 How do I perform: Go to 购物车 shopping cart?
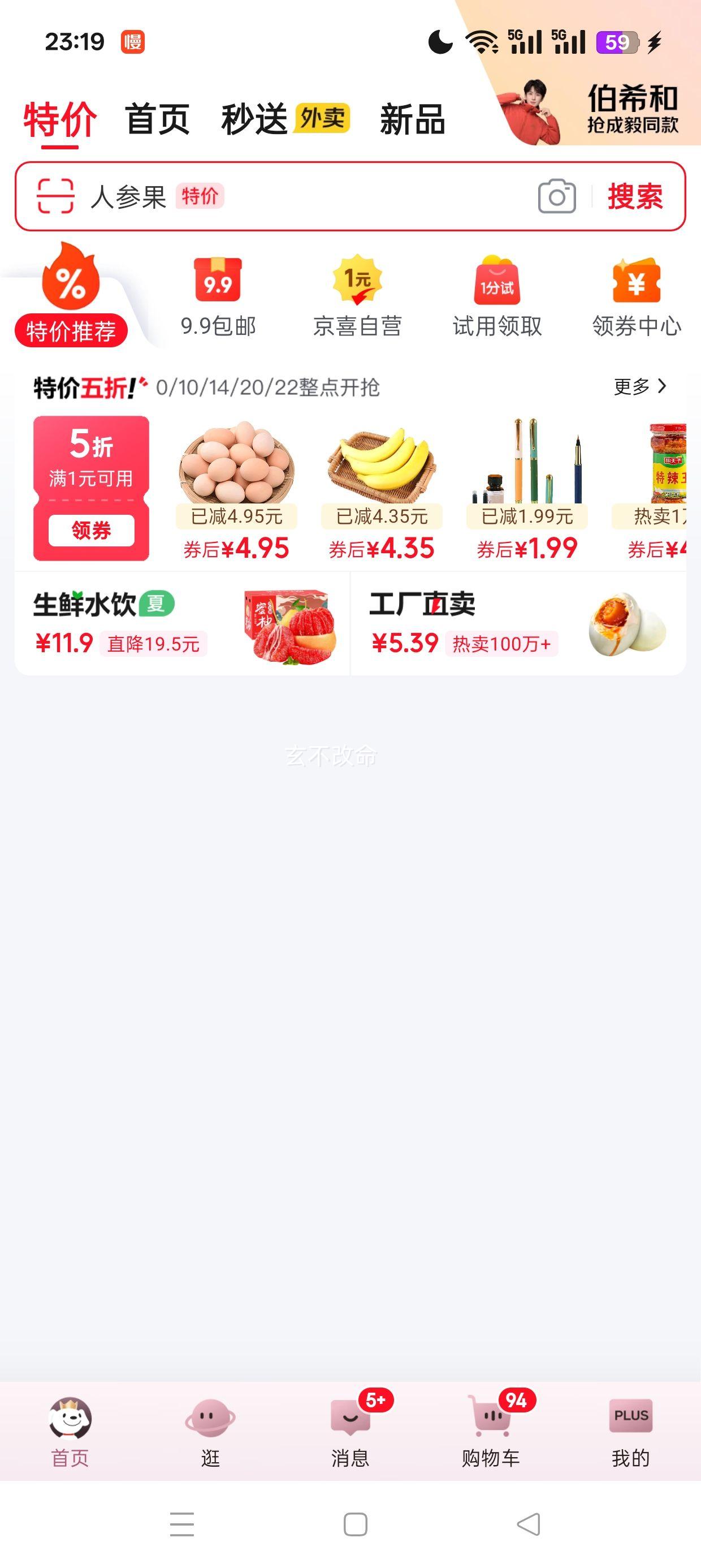[x=491, y=1429]
